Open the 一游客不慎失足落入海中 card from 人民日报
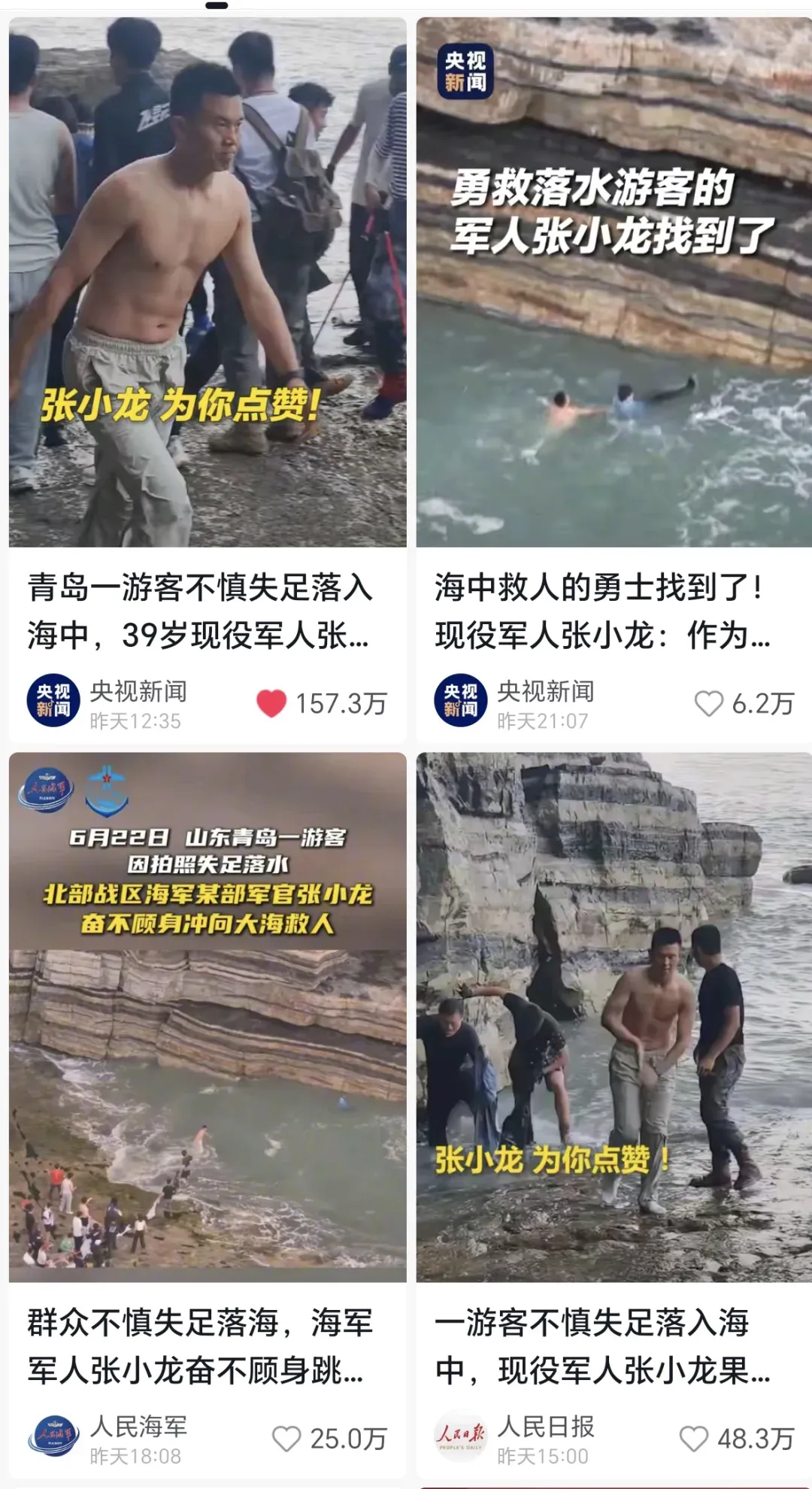This screenshot has width=812, height=1489. pyautogui.click(x=614, y=1017)
